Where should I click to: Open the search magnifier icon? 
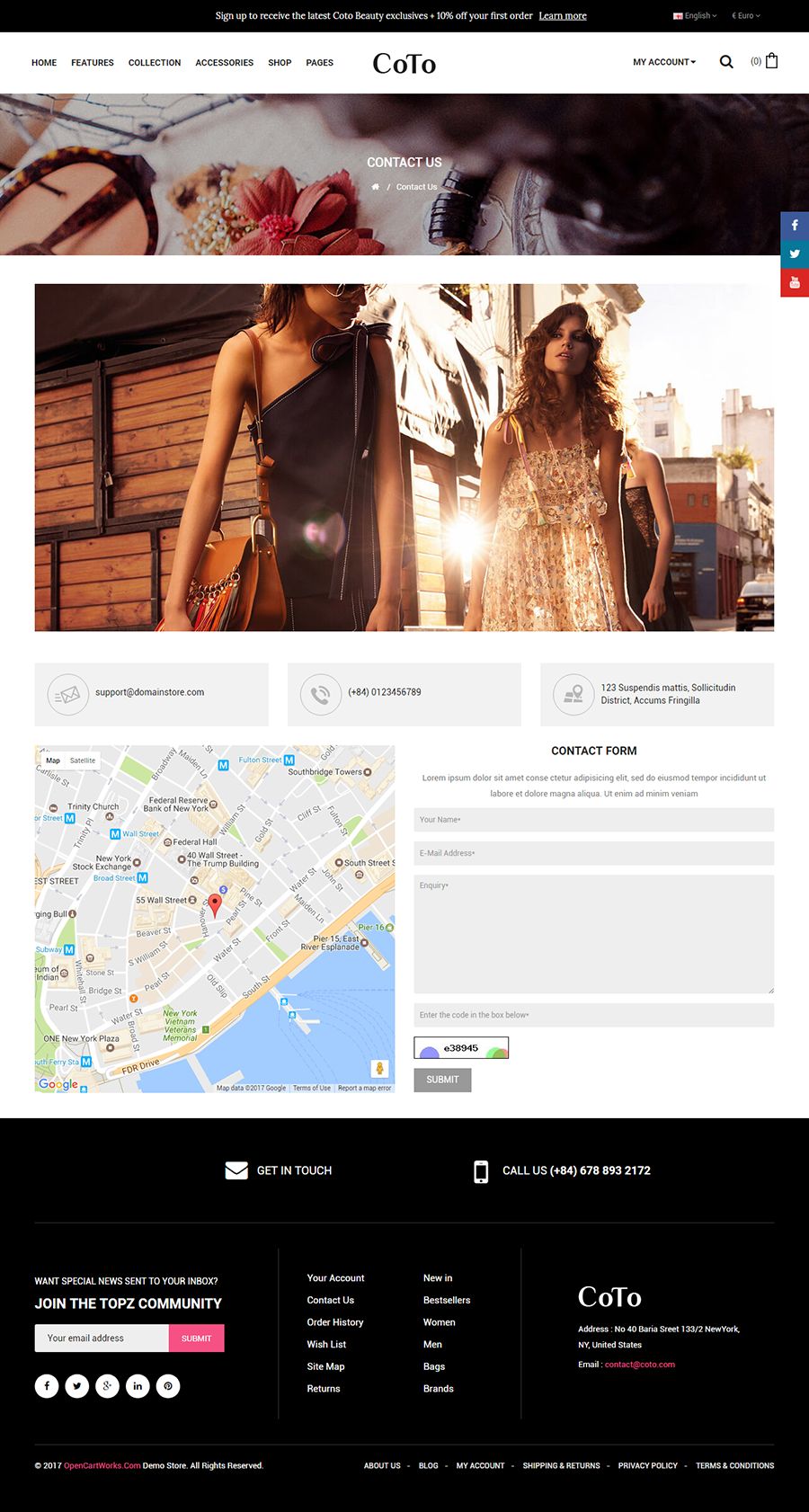point(726,62)
